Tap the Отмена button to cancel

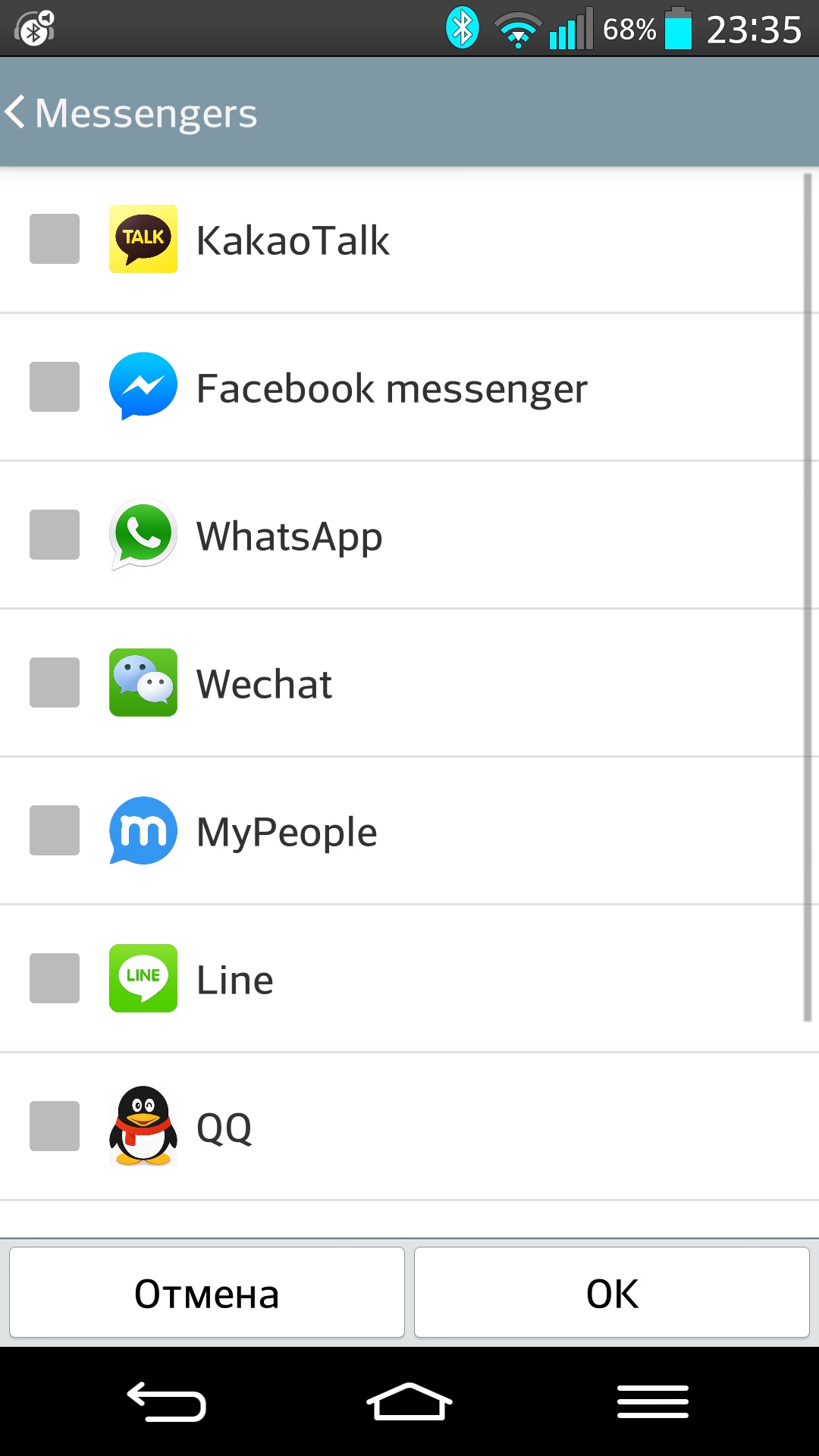click(x=206, y=1293)
